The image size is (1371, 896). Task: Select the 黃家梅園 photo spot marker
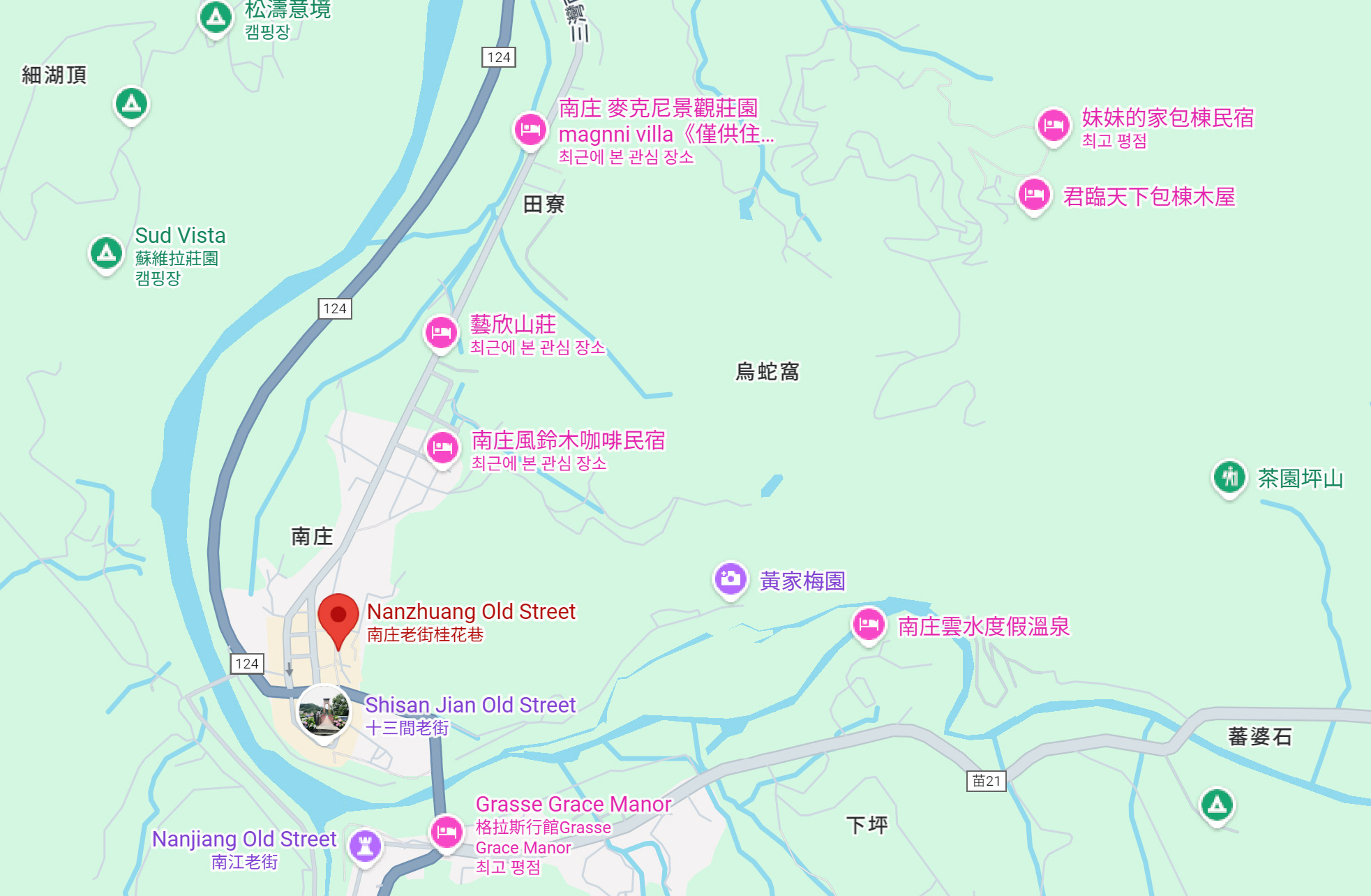pyautogui.click(x=731, y=578)
